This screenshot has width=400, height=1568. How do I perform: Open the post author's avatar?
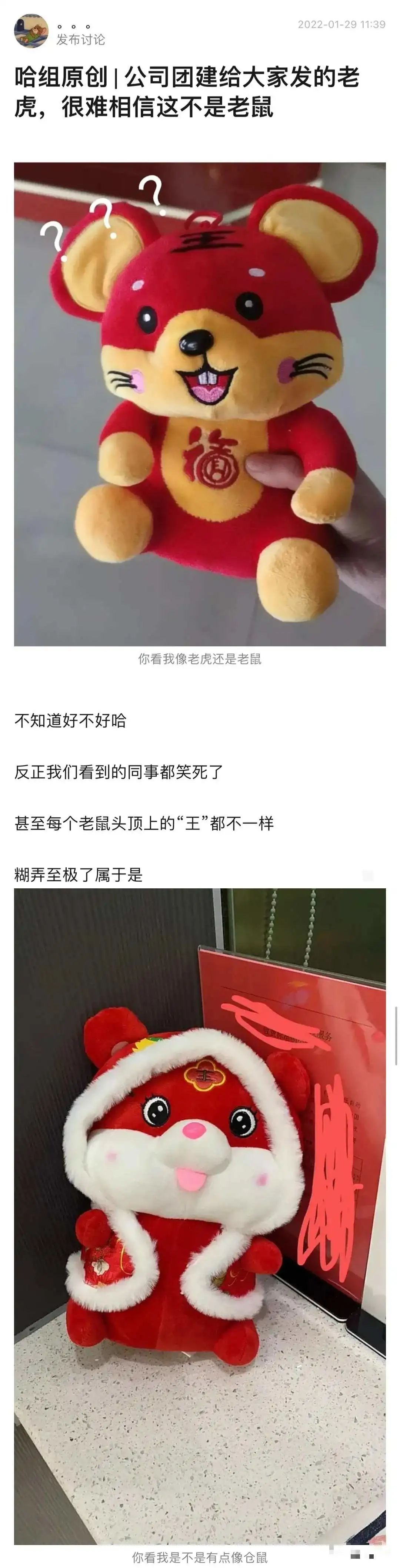pos(31,32)
